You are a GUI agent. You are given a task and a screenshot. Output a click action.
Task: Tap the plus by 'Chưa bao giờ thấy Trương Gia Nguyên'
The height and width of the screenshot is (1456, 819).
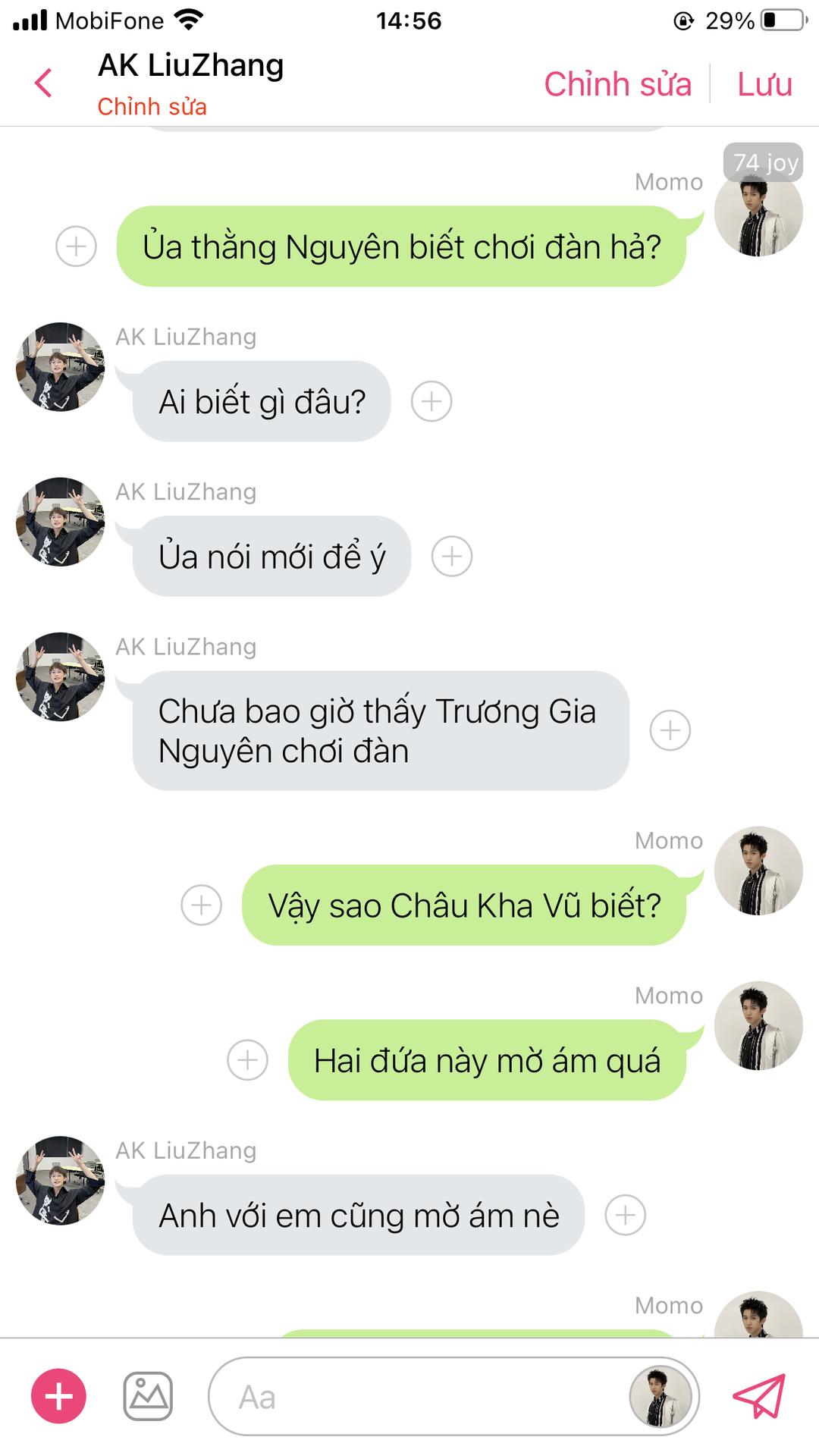point(670,730)
